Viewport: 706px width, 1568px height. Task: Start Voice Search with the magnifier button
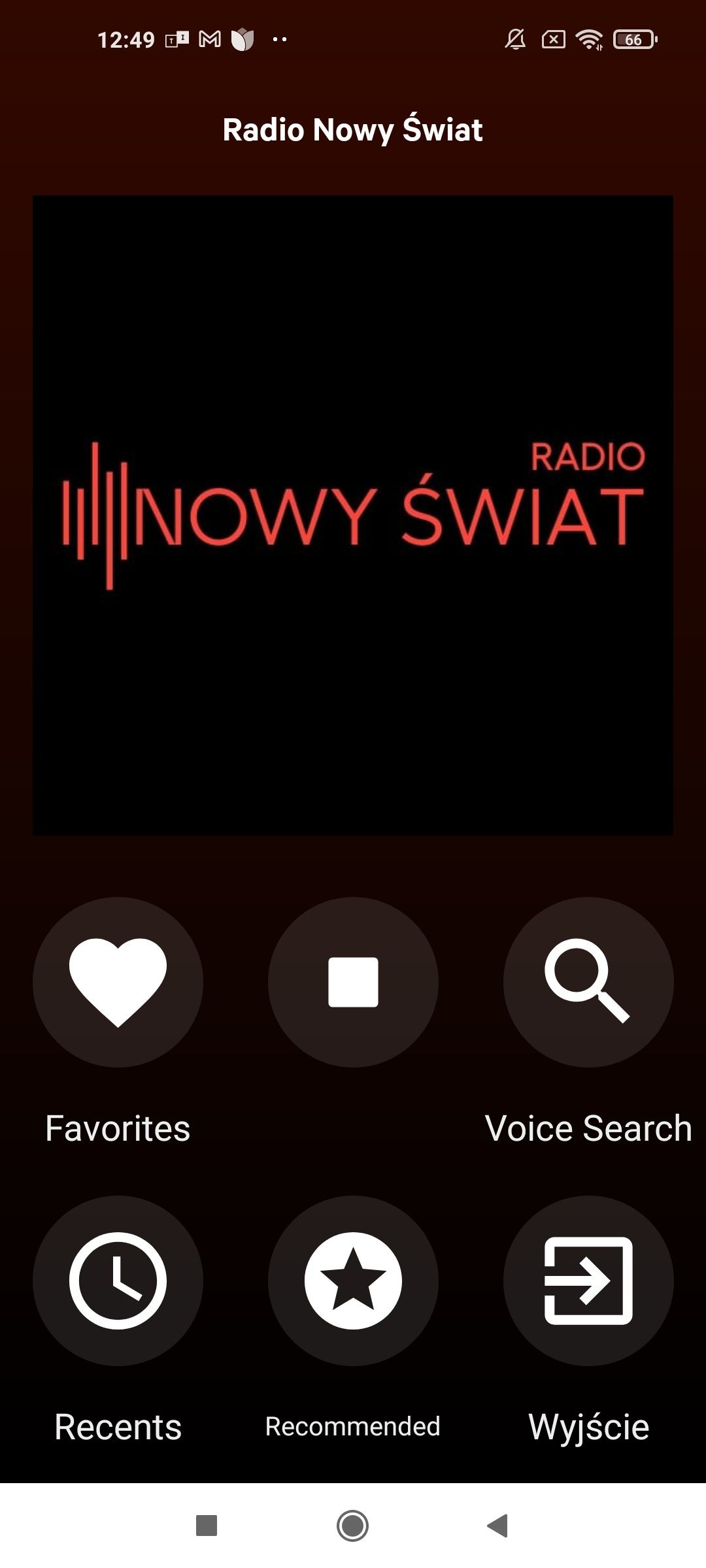(588, 982)
